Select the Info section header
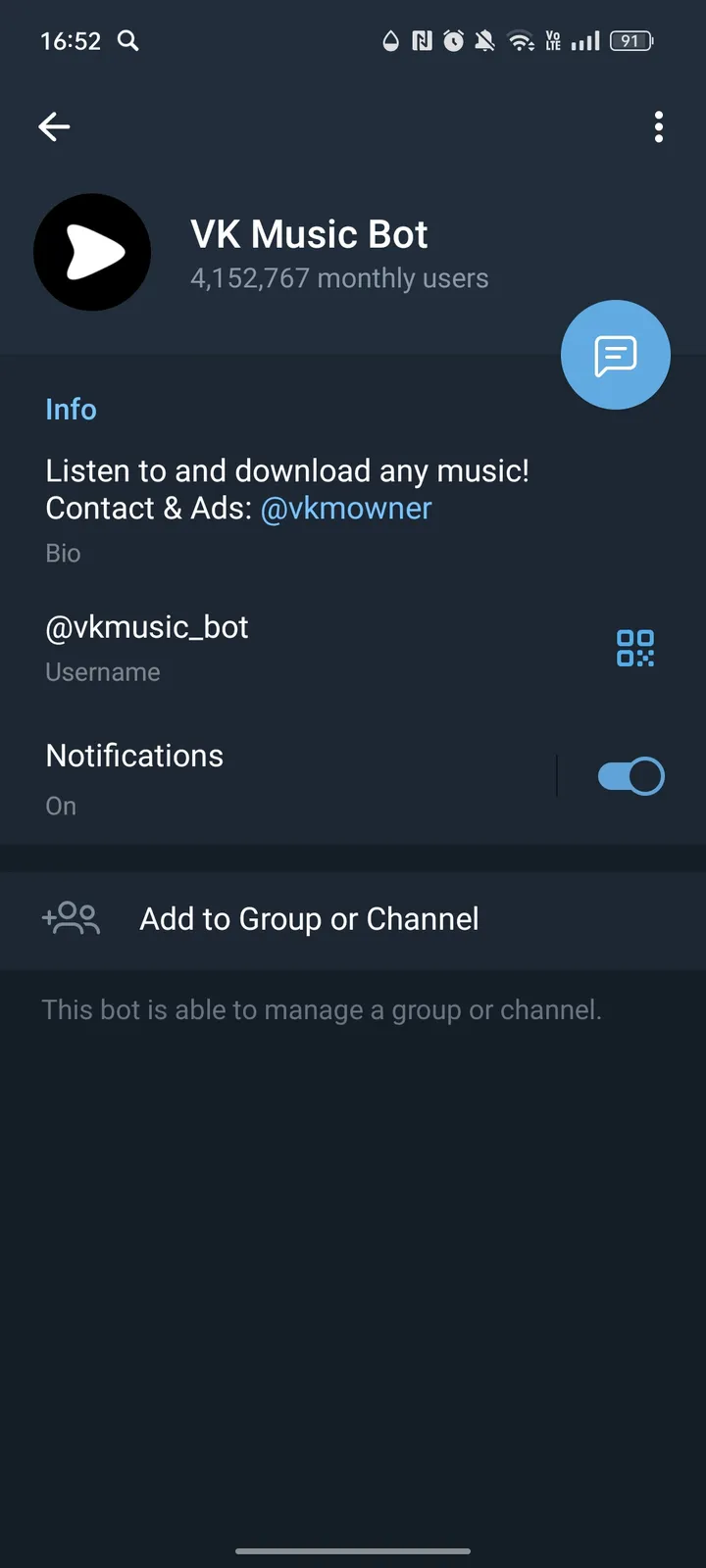Image resolution: width=706 pixels, height=1568 pixels. pos(71,409)
